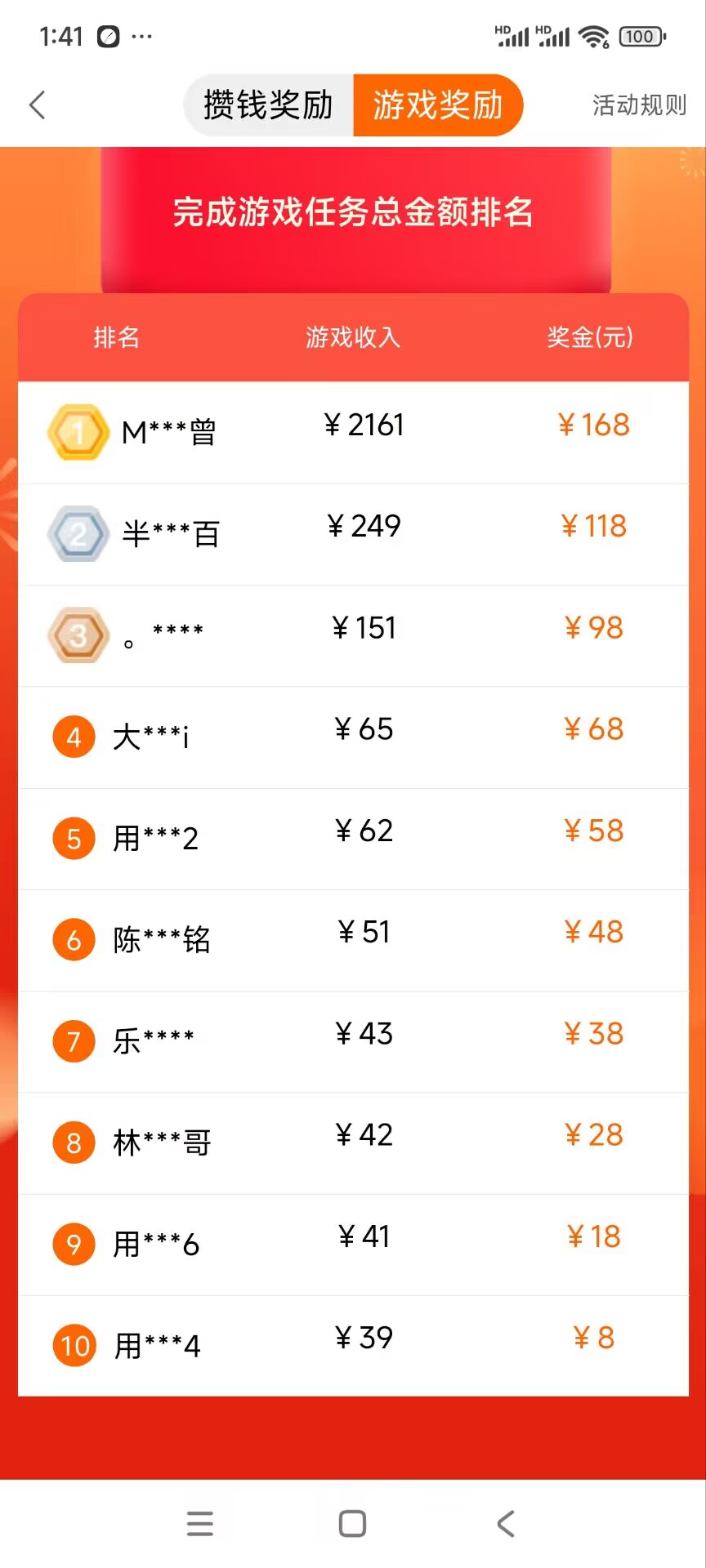Viewport: 706px width, 1568px height.
Task: Open the recents menu icon in navigation bar
Action: click(200, 1521)
